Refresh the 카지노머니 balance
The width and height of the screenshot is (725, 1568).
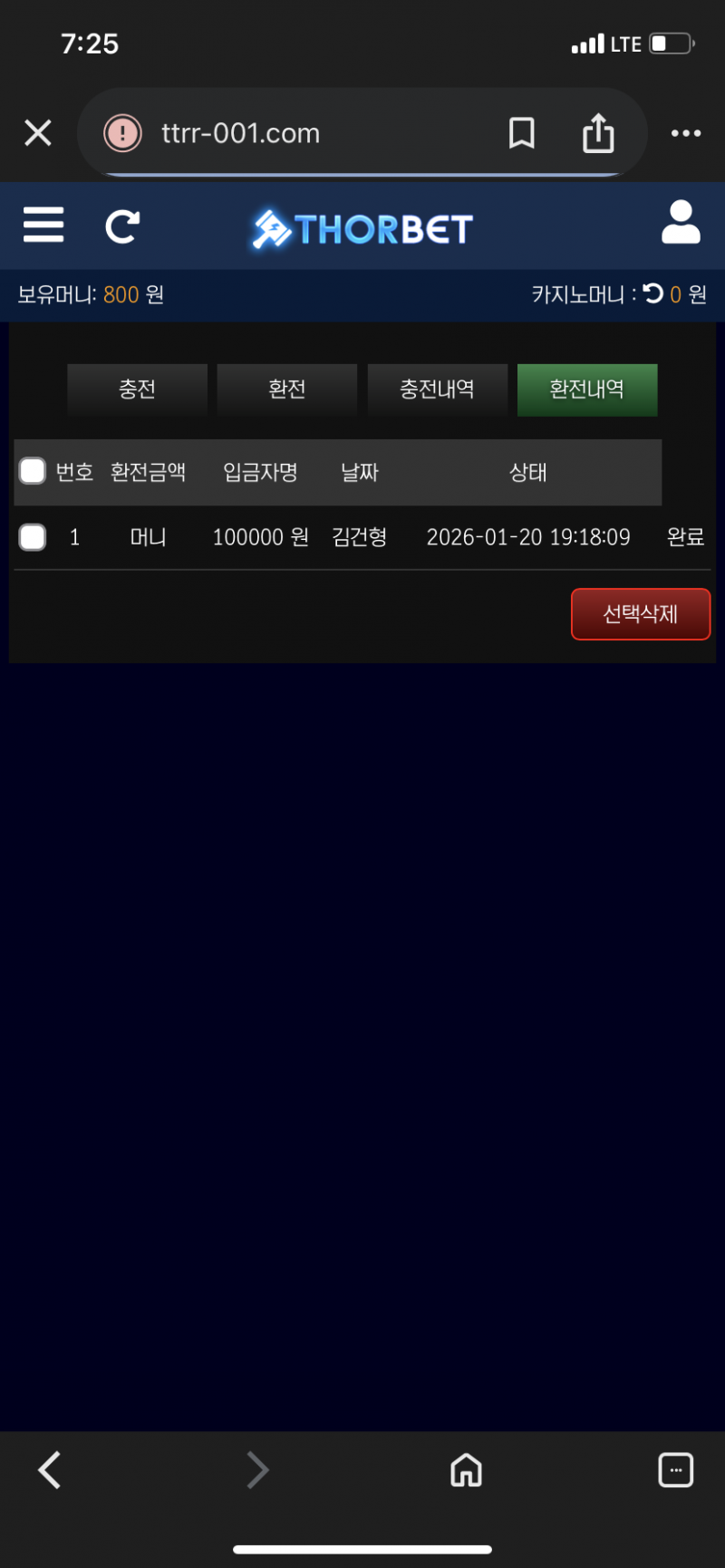[652, 293]
